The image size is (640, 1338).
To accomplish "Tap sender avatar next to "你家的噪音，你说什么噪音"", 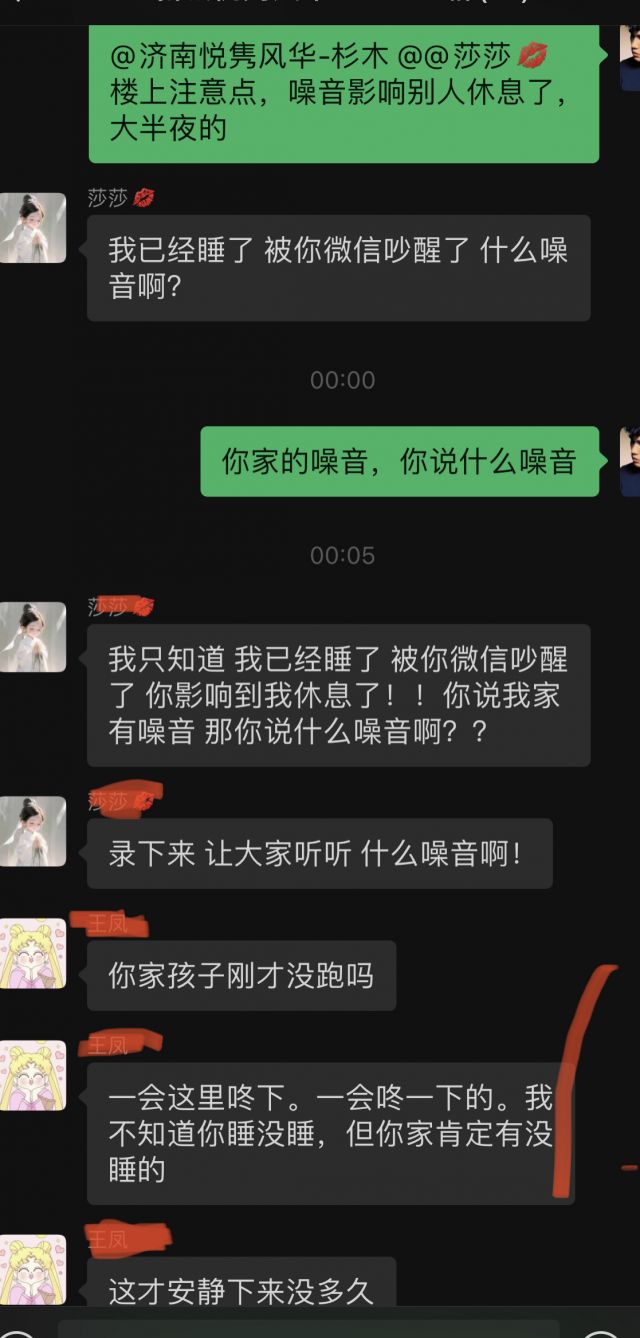I will tap(629, 461).
